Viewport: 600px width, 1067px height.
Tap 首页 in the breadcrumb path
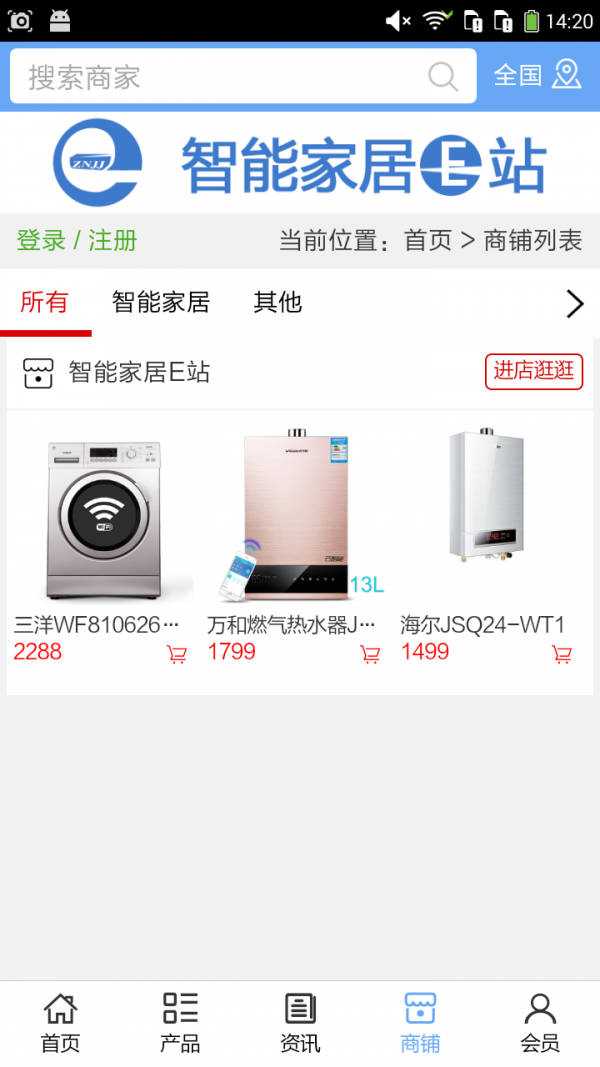click(428, 241)
